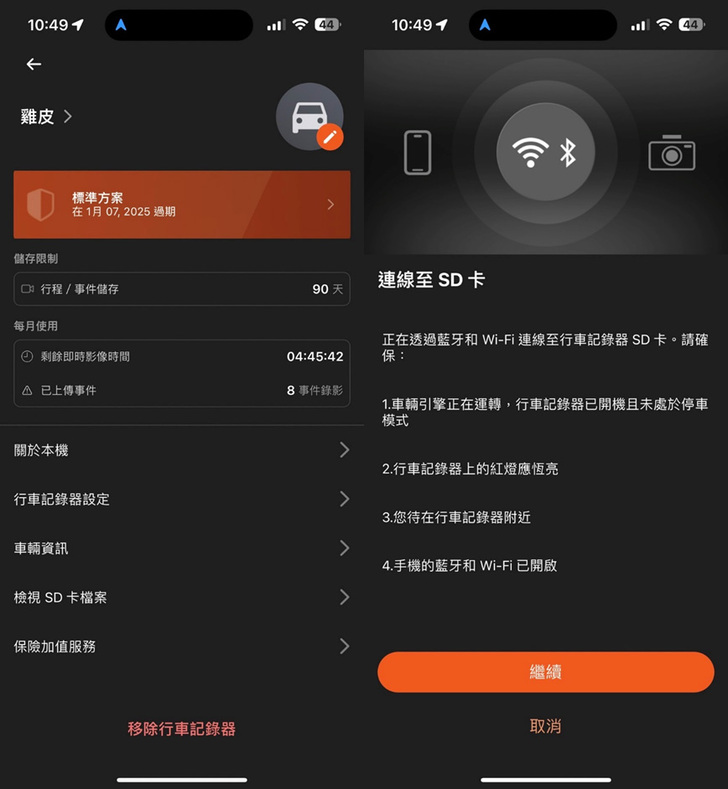Tap 取消 to cancel the SD connection

click(x=545, y=726)
